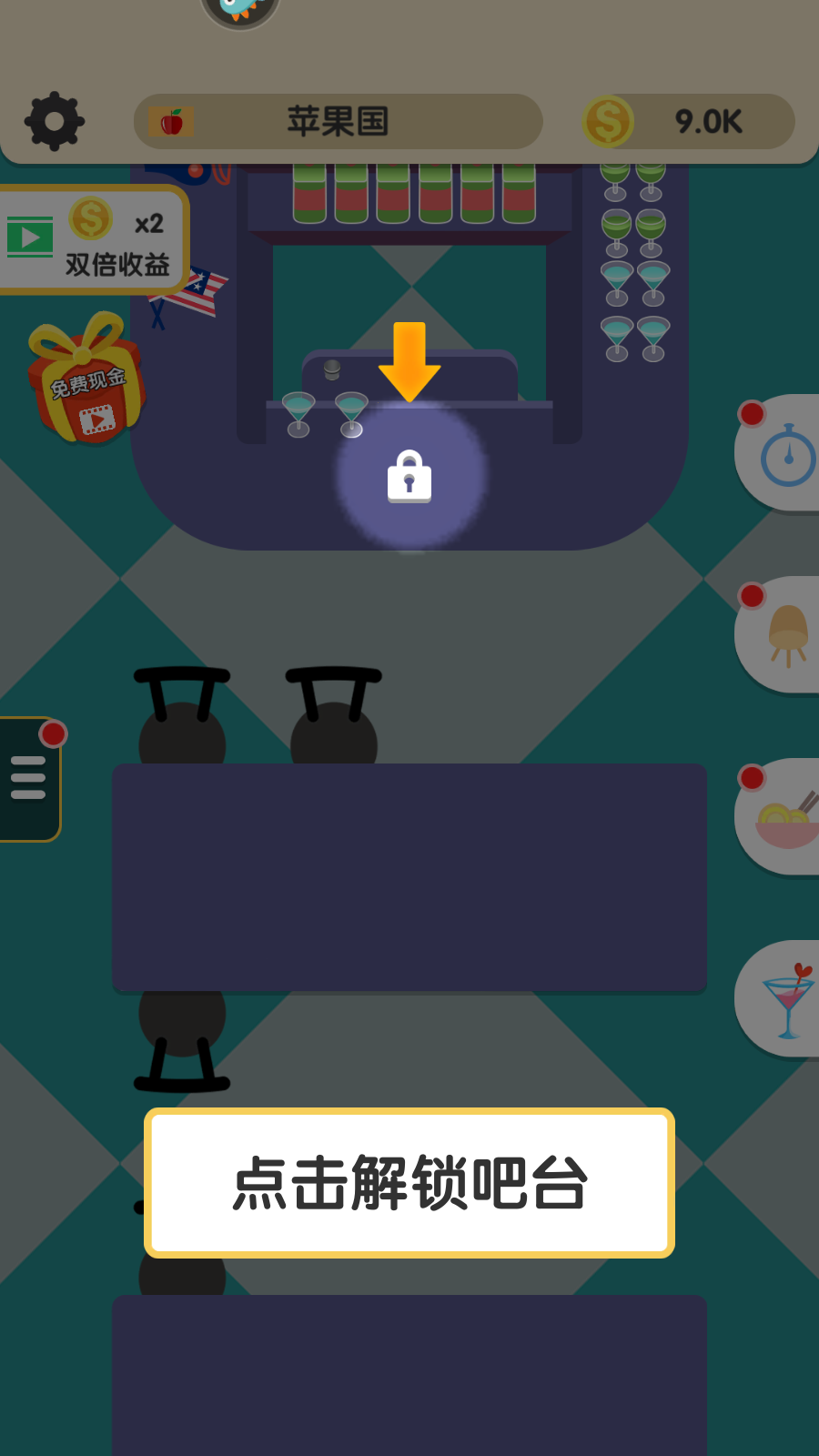The width and height of the screenshot is (819, 1456).
Task: Open the cocktail drinks menu
Action: coord(781,998)
